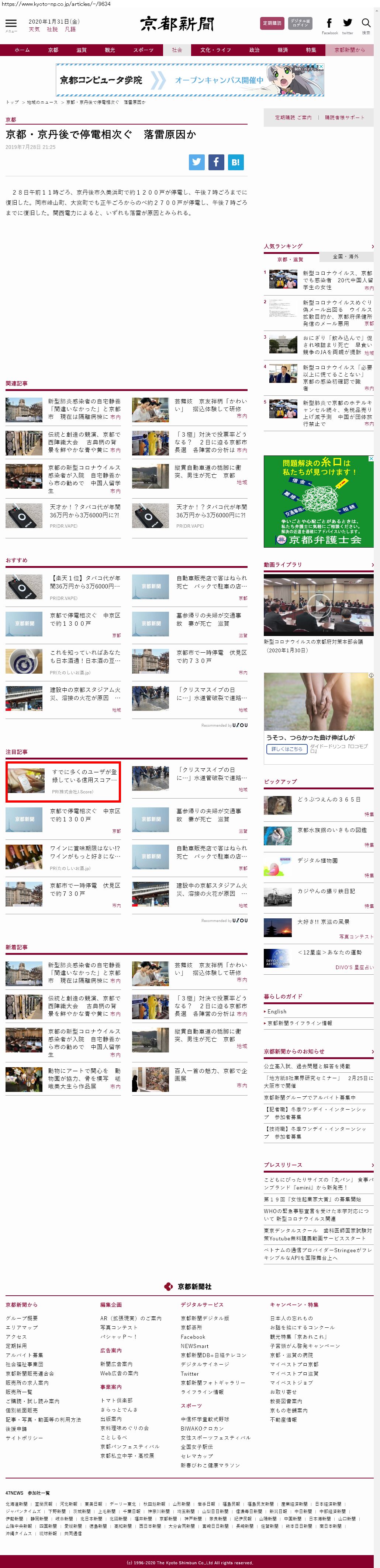380x1568 pixels.
Task: Share article on Twitter
Action: 196,162
